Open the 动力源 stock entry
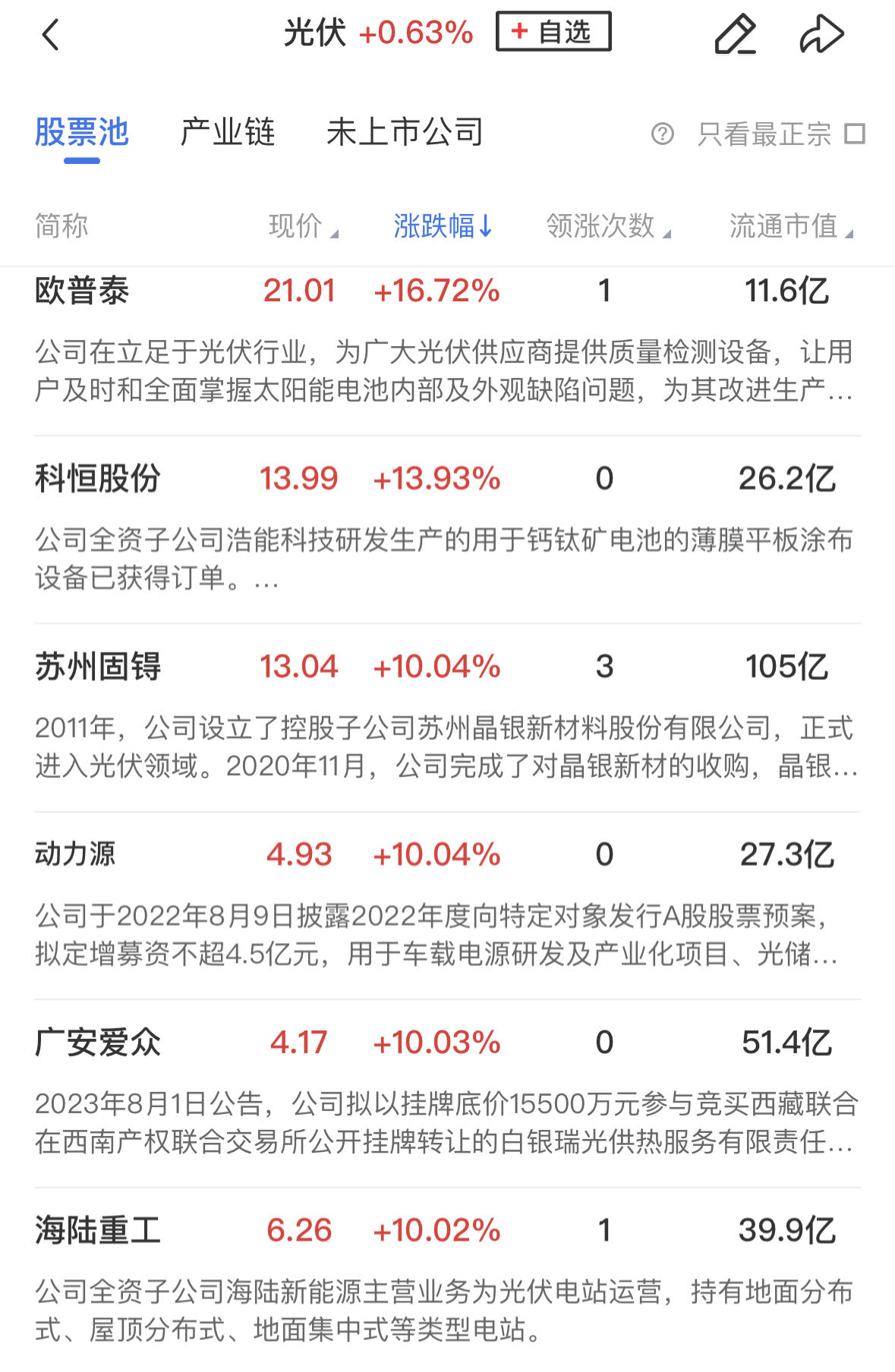 (75, 855)
